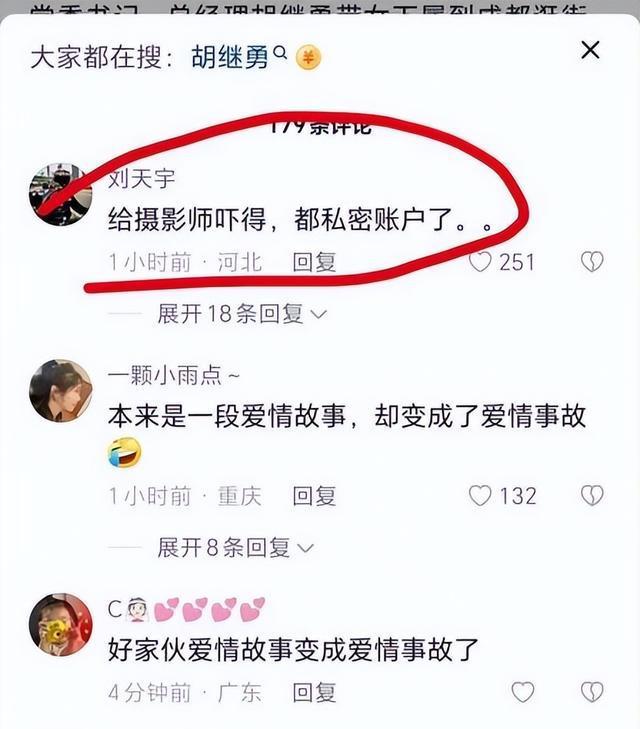
Task: Reply to 一颗小雨点's comment
Action: (x=313, y=495)
